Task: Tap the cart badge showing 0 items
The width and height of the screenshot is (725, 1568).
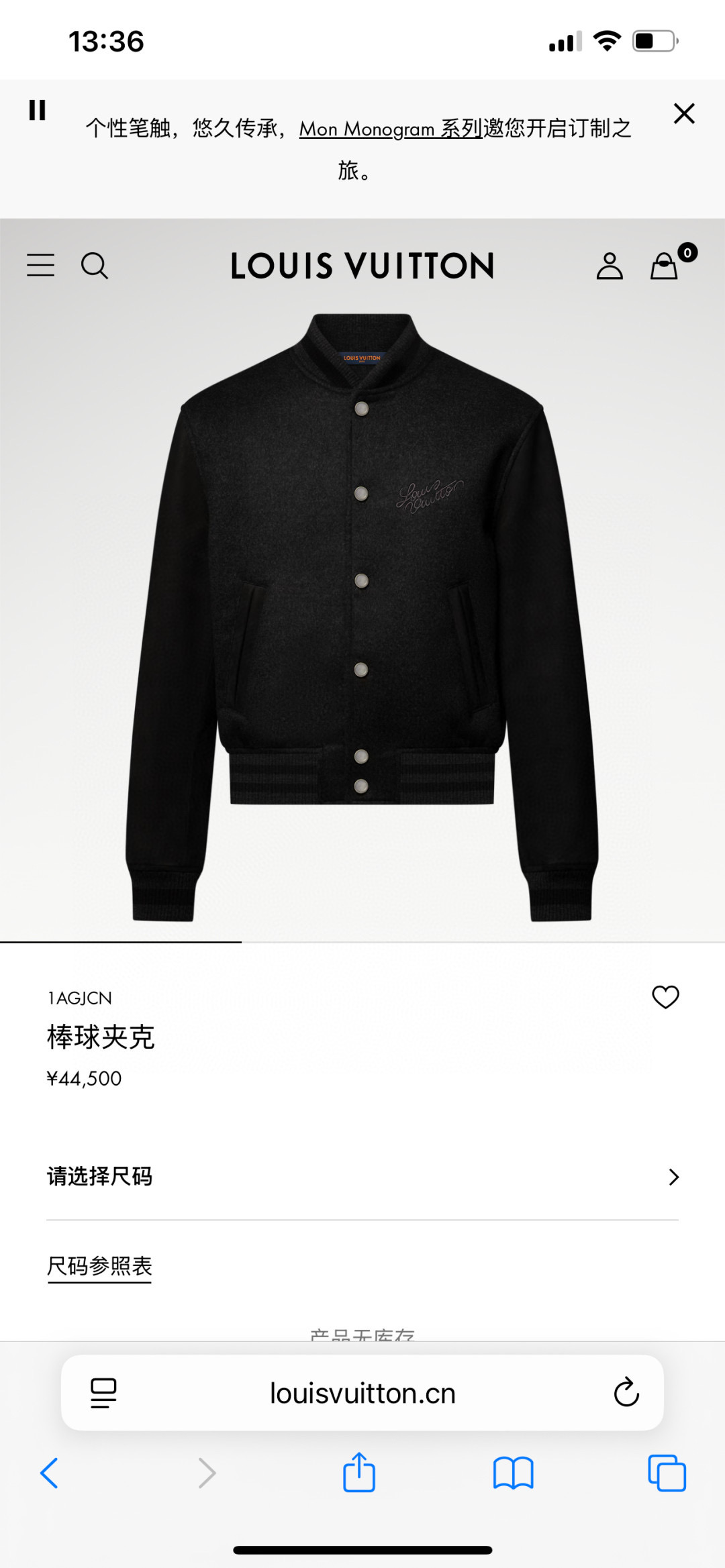Action: coord(689,254)
